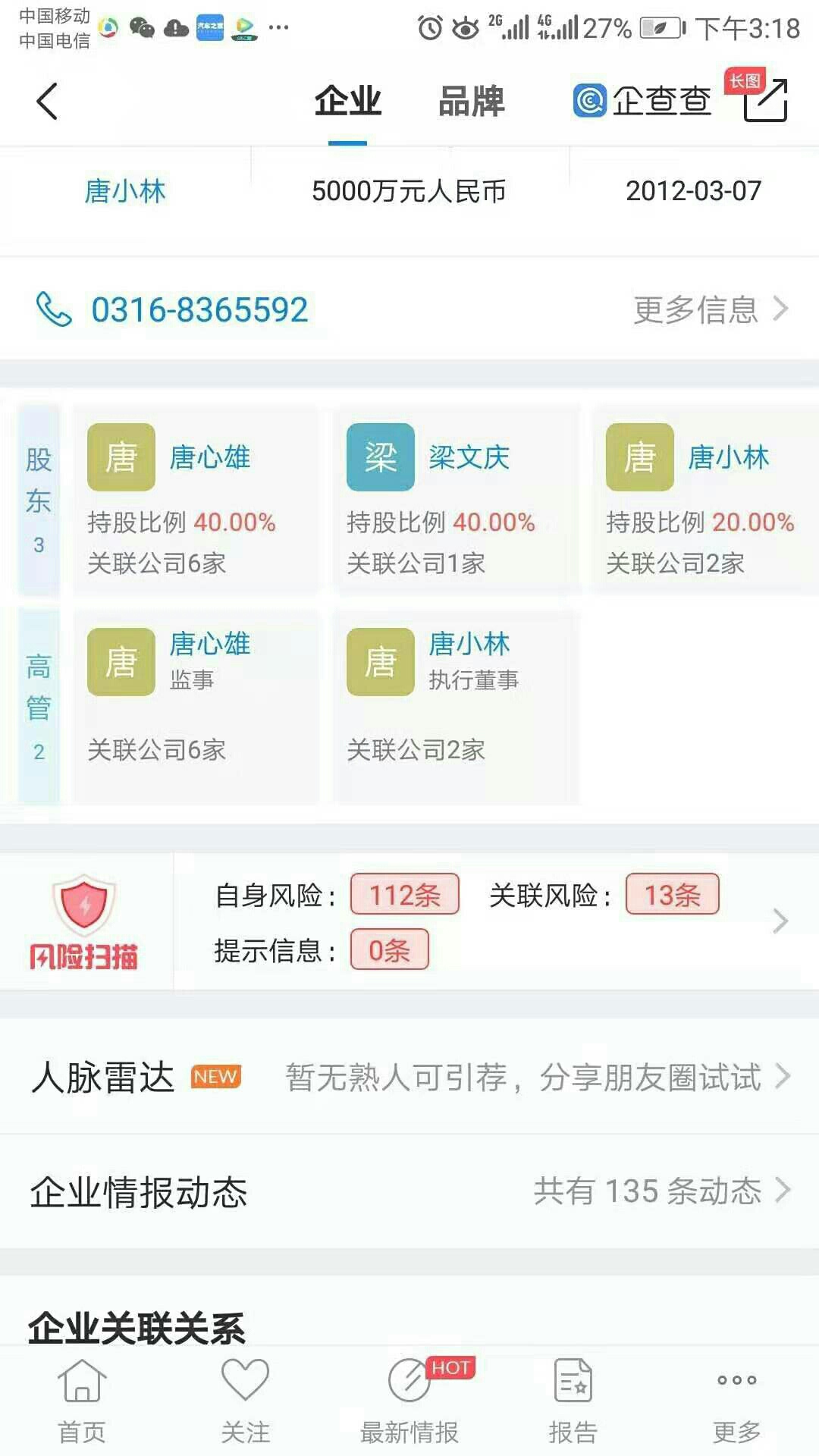The height and width of the screenshot is (1456, 819).
Task: Go back using the top-left arrow
Action: pyautogui.click(x=47, y=101)
